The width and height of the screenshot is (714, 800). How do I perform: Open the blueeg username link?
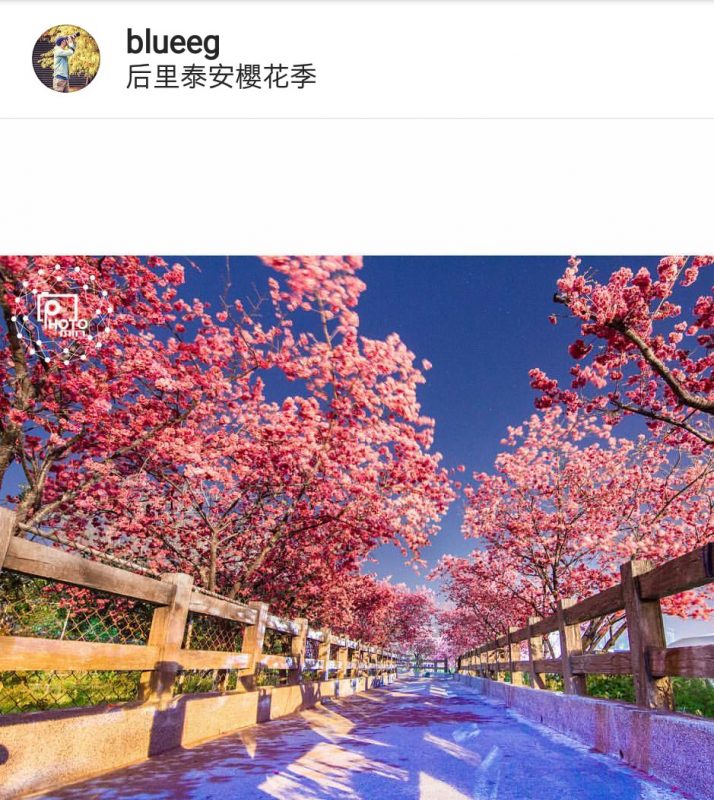[x=173, y=42]
